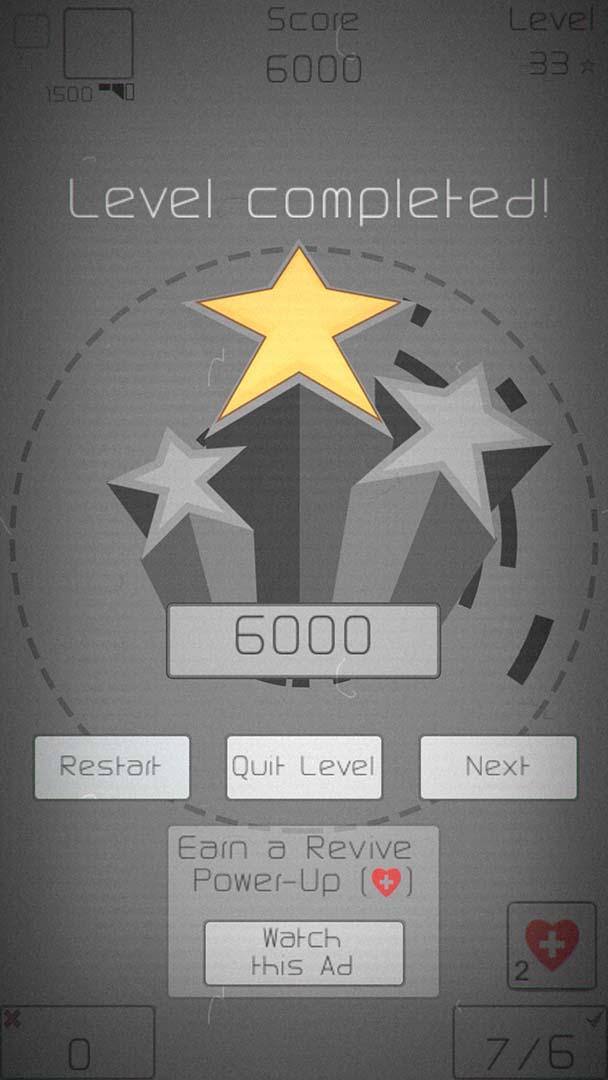Use the revive heart power-up
The image size is (608, 1080).
click(x=552, y=945)
